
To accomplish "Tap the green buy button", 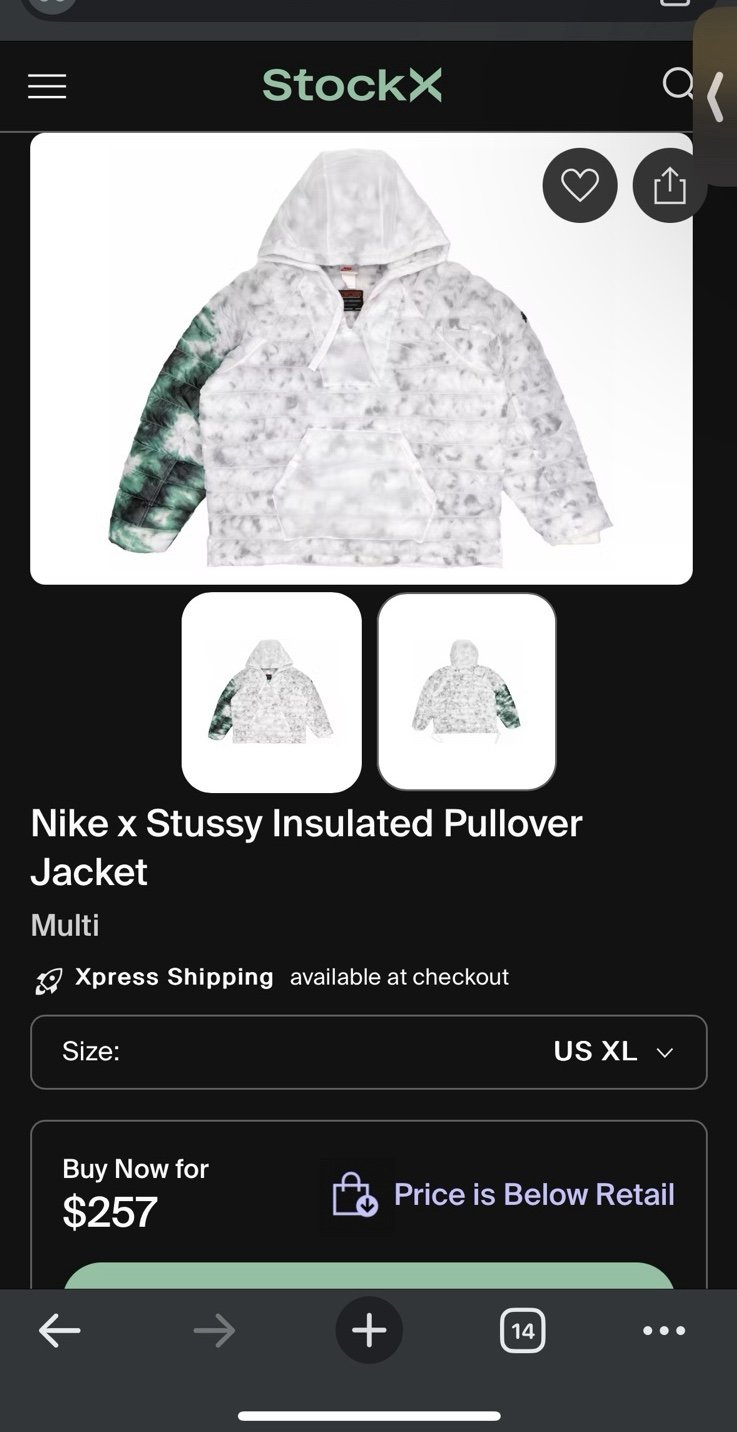I will click(369, 1276).
